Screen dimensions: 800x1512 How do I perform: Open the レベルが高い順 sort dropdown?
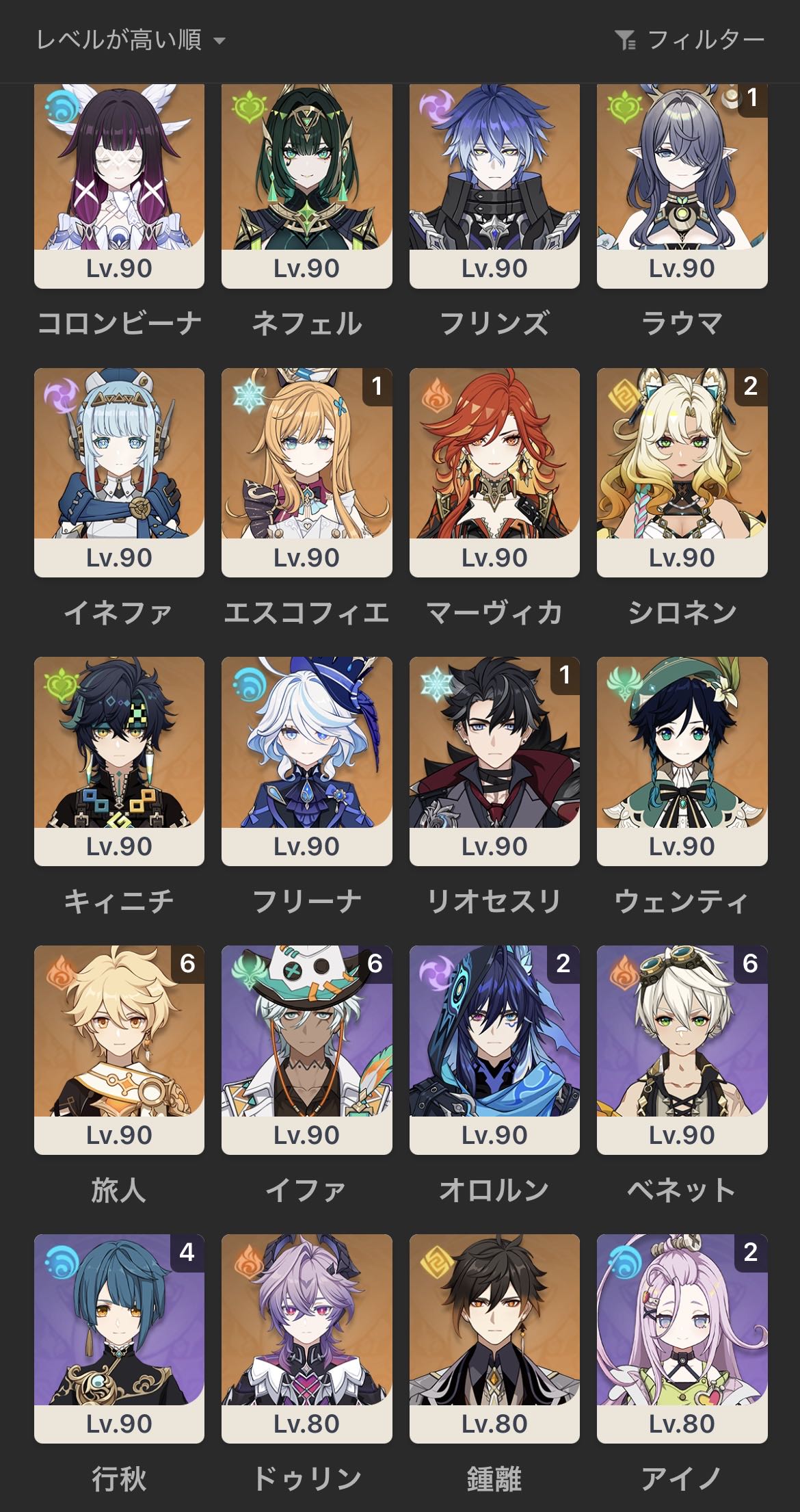pyautogui.click(x=130, y=40)
